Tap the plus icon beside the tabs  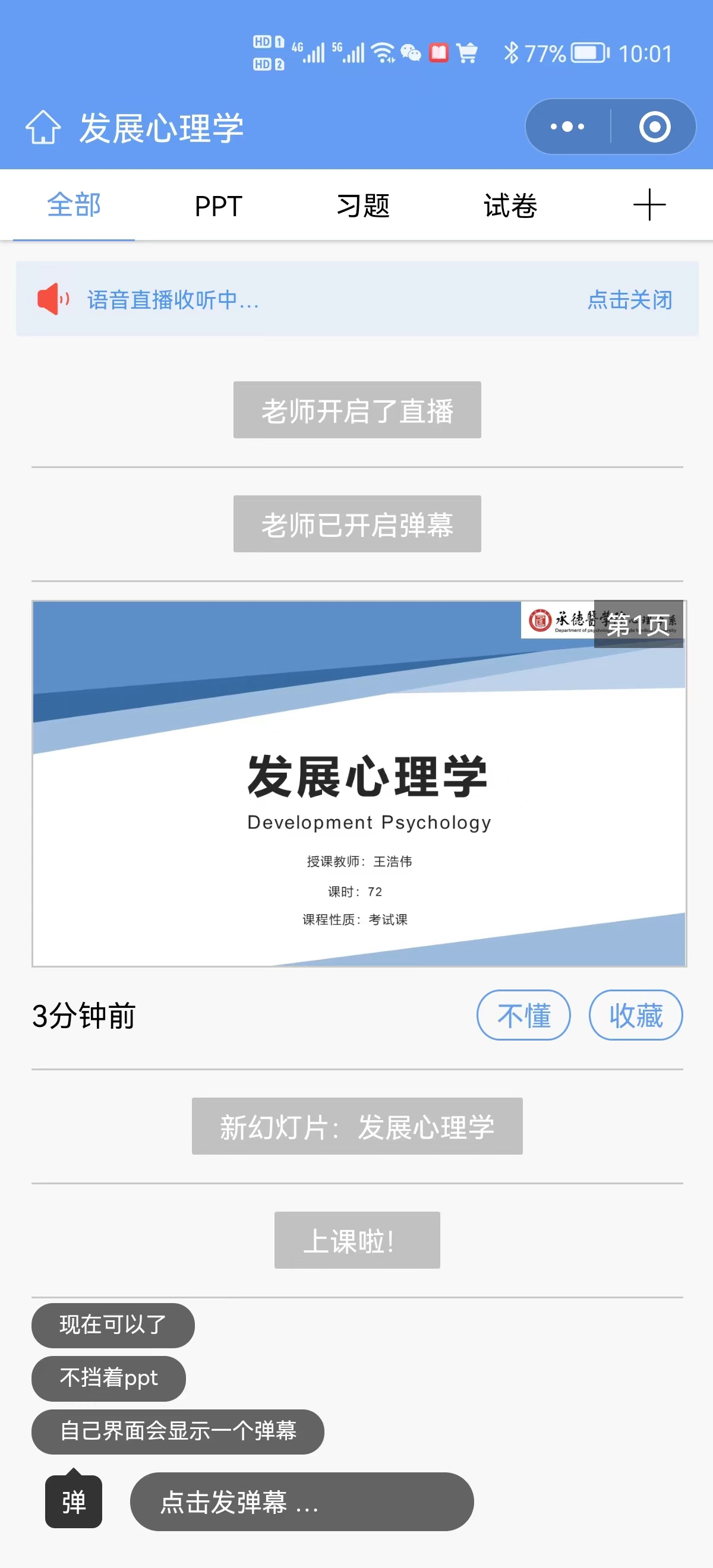pos(649,205)
